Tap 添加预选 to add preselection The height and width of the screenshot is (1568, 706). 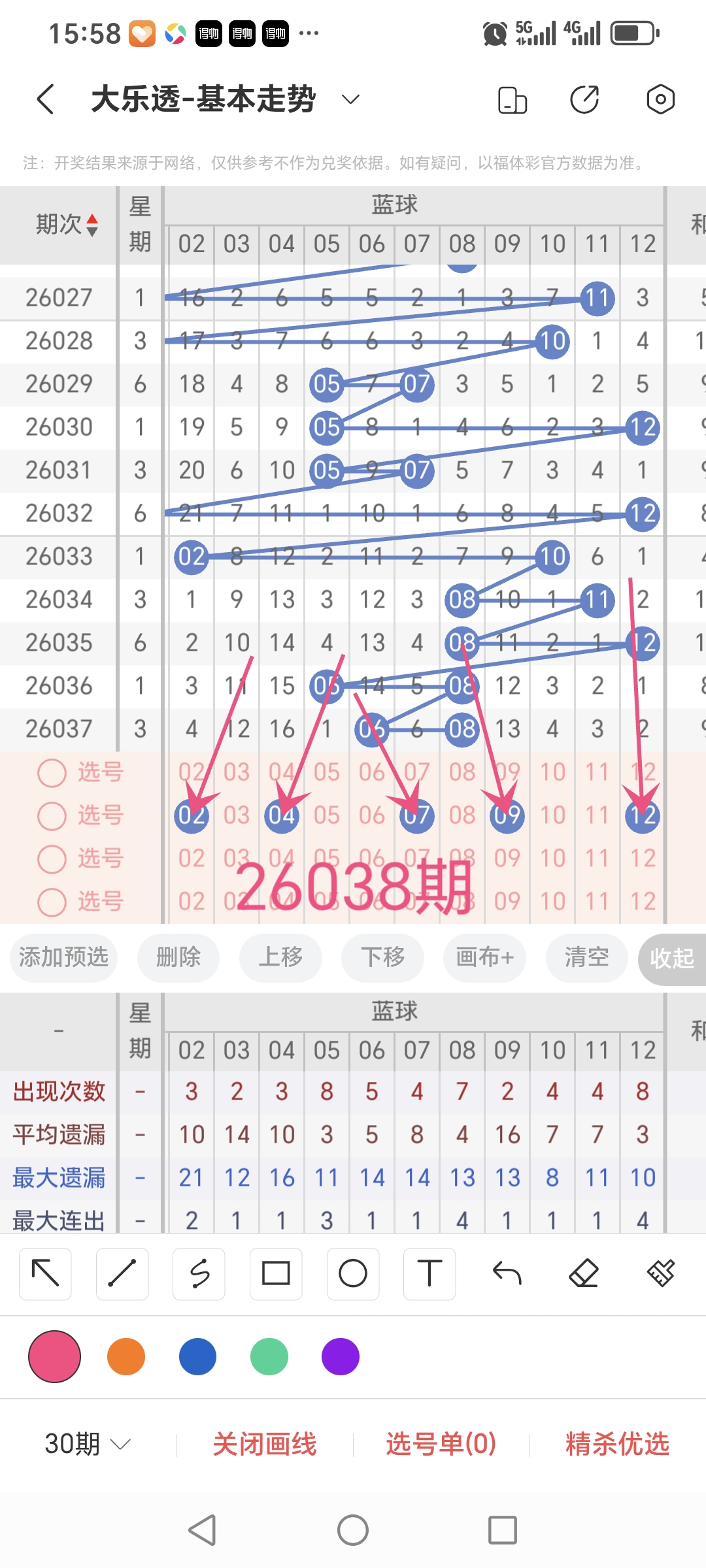[x=63, y=958]
